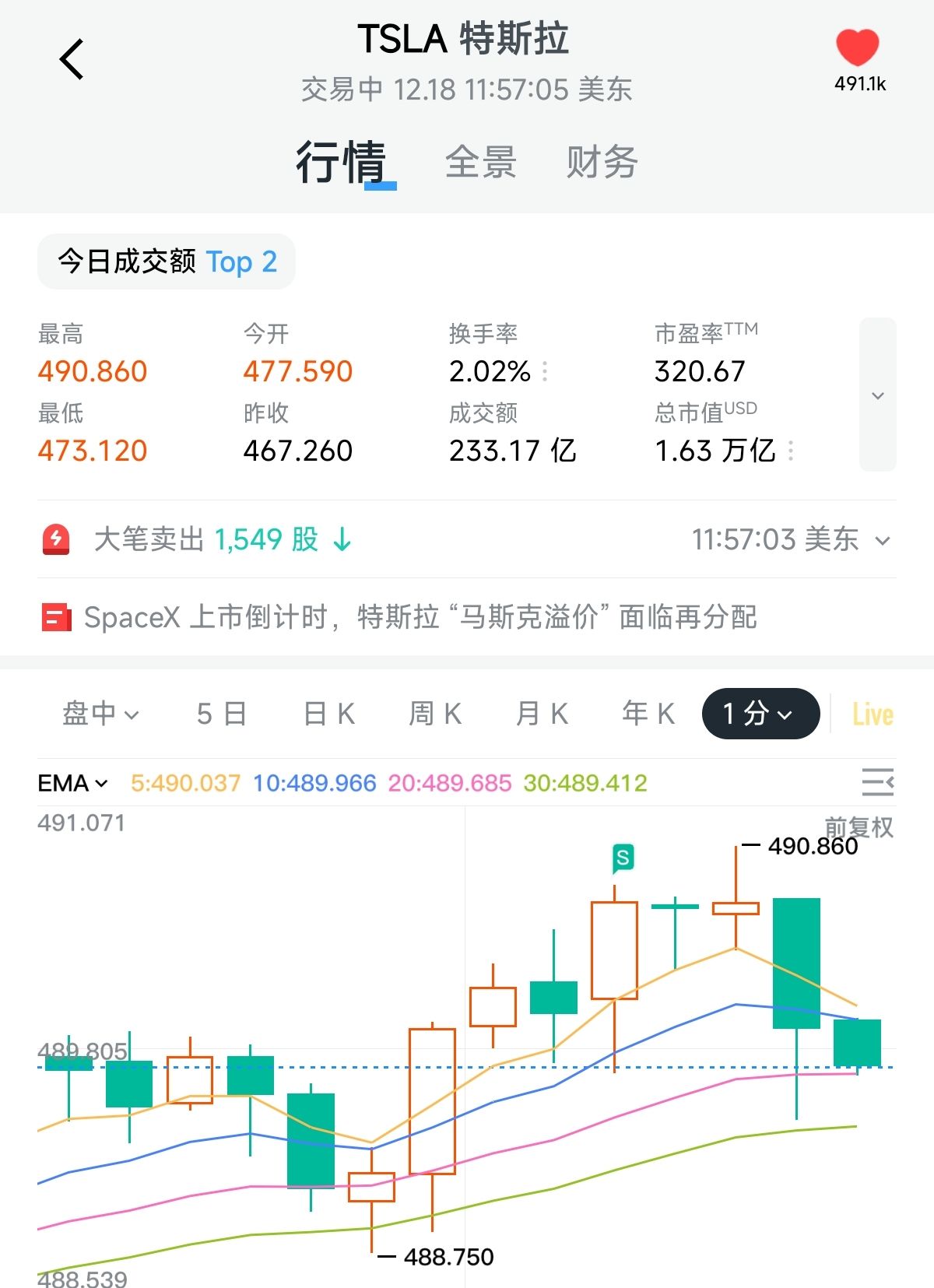Screen dimensions: 934x1288
Task: Tap the red heart favorite icon
Action: (x=858, y=48)
